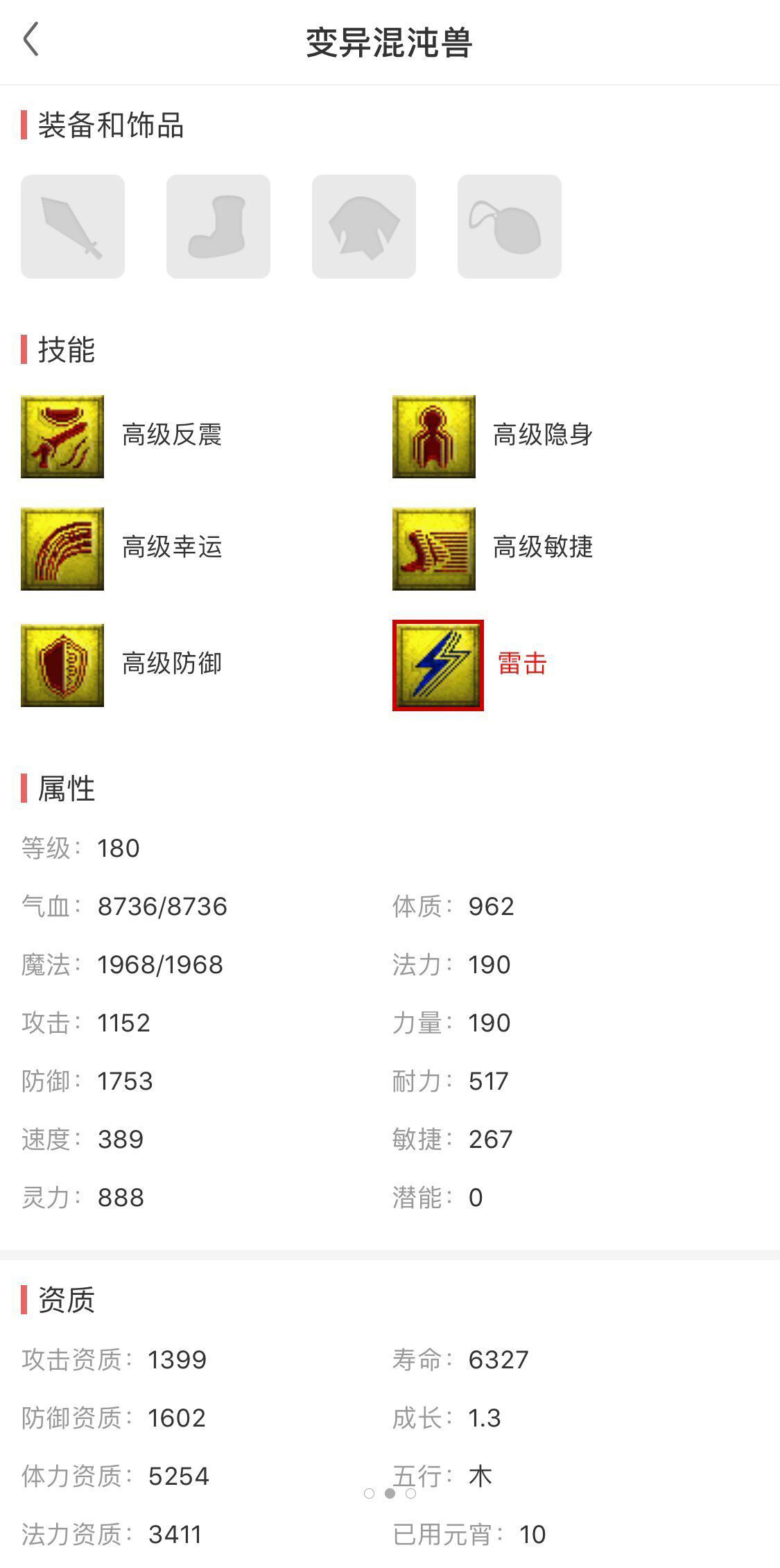Go back using the top-left arrow
This screenshot has height=1568, width=780.
pyautogui.click(x=31, y=39)
